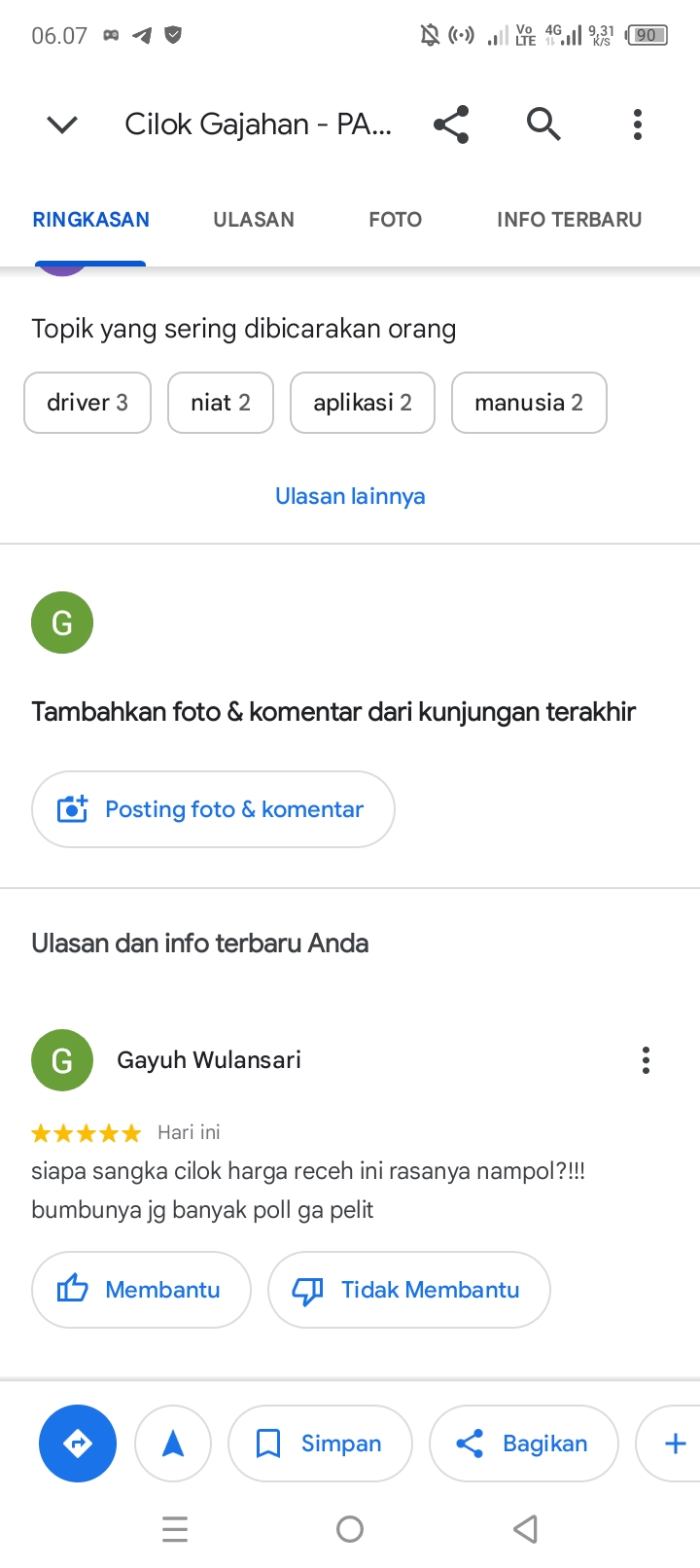
Task: Get directions with the blue route button
Action: 78,1443
